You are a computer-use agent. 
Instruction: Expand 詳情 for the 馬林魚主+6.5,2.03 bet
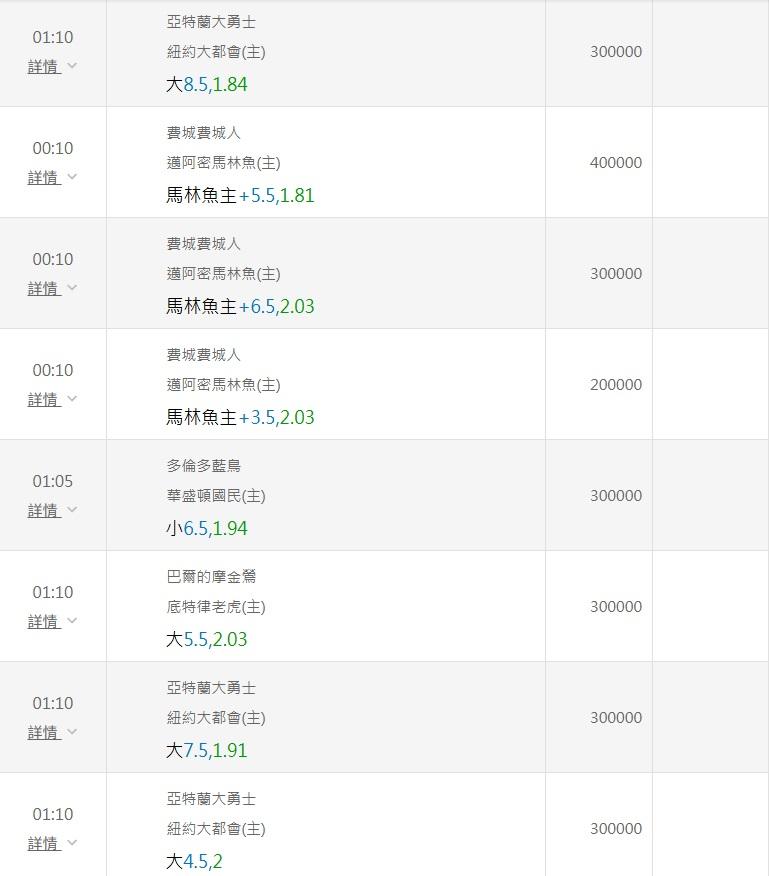coord(52,289)
